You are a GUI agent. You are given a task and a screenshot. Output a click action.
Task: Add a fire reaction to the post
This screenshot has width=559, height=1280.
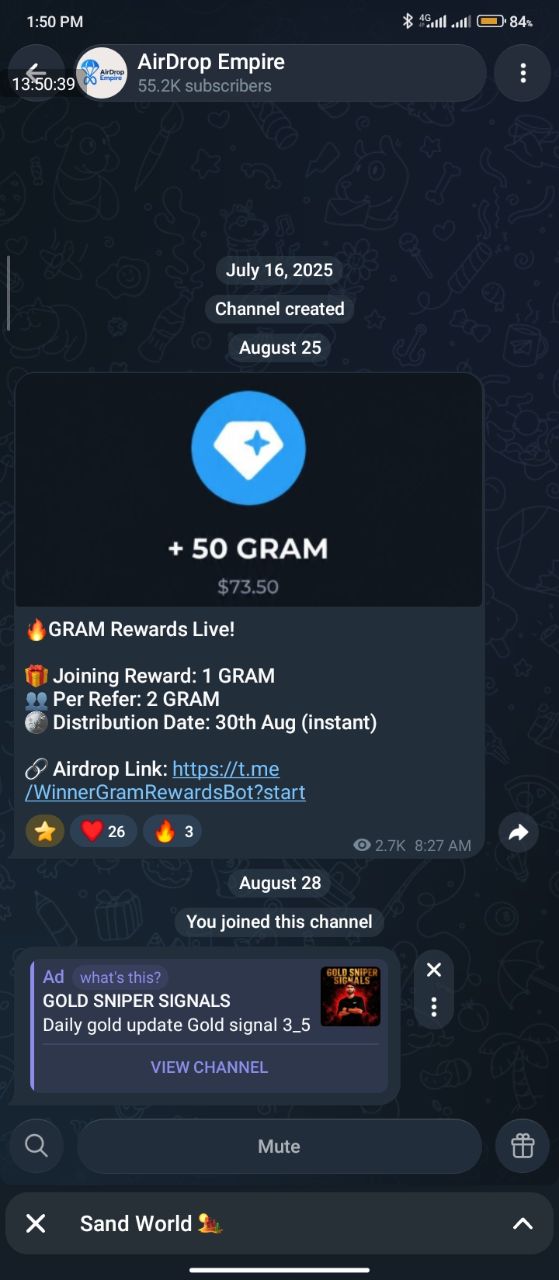point(173,831)
